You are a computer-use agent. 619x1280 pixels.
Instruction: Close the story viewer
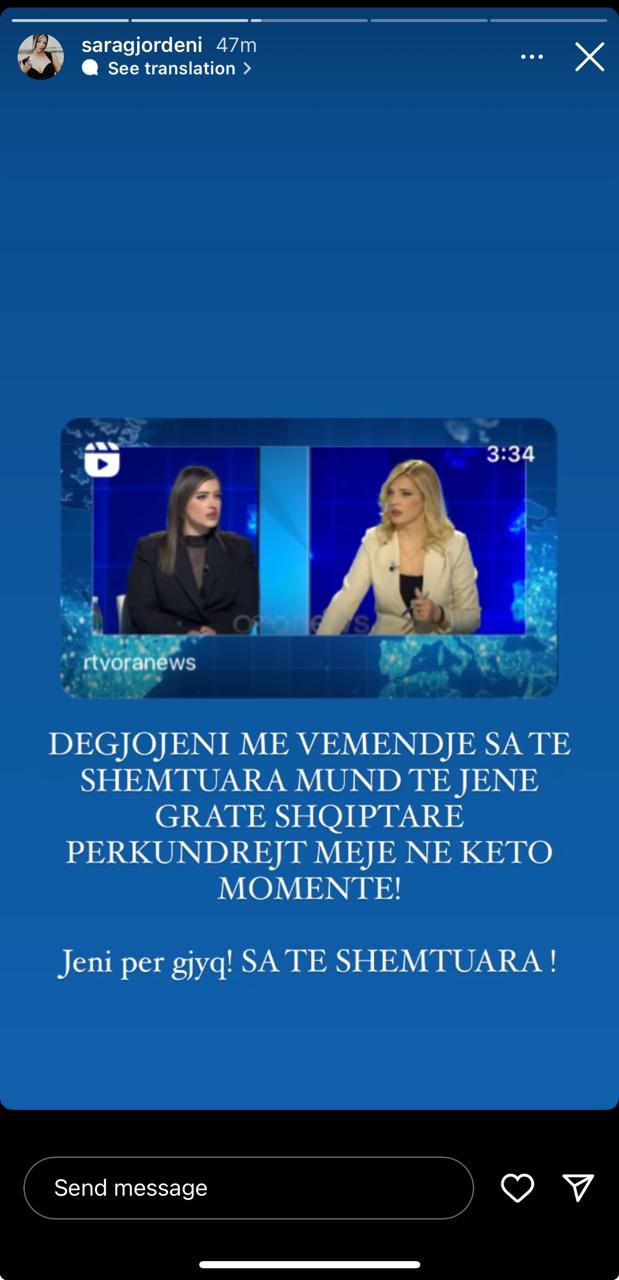click(x=589, y=57)
